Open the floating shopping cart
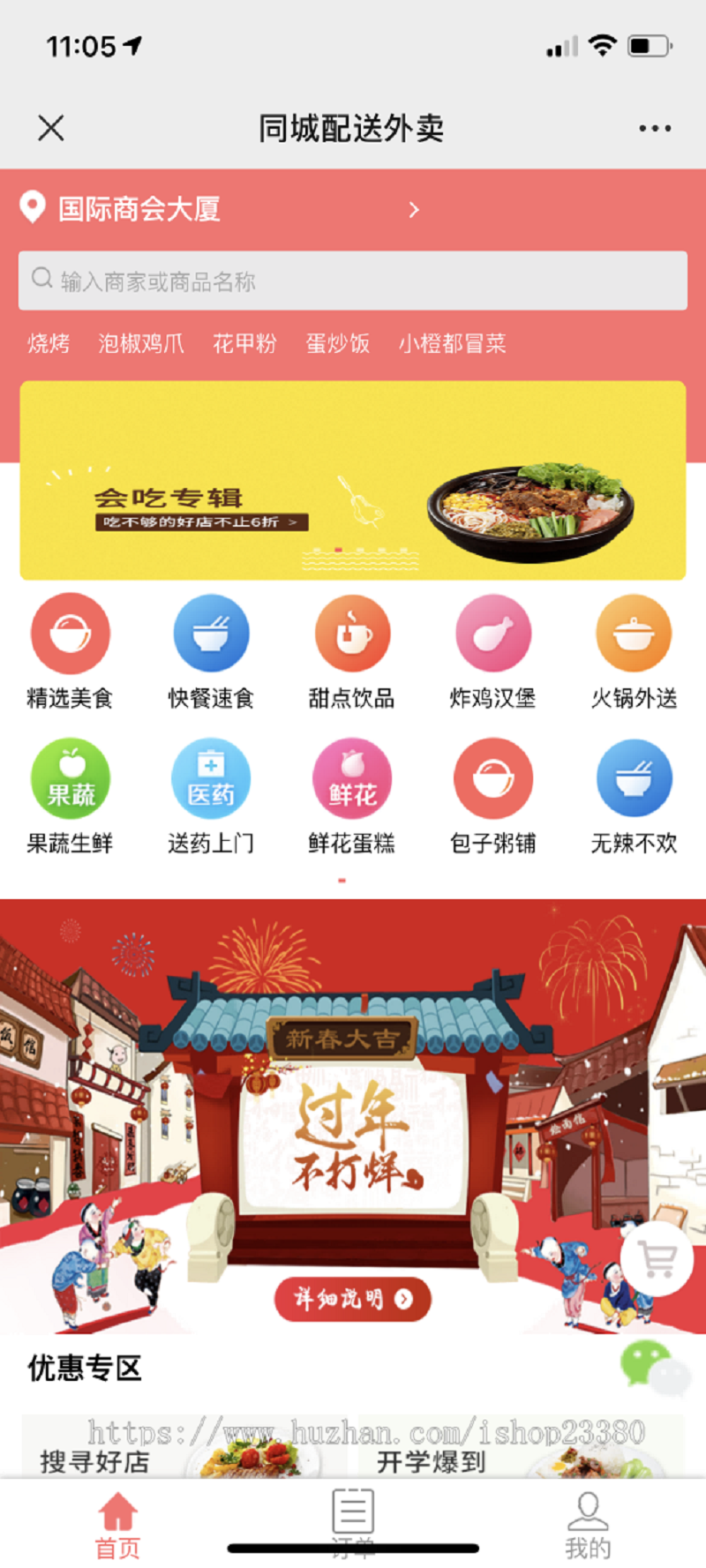Viewport: 706px width, 1568px height. coord(657,1259)
